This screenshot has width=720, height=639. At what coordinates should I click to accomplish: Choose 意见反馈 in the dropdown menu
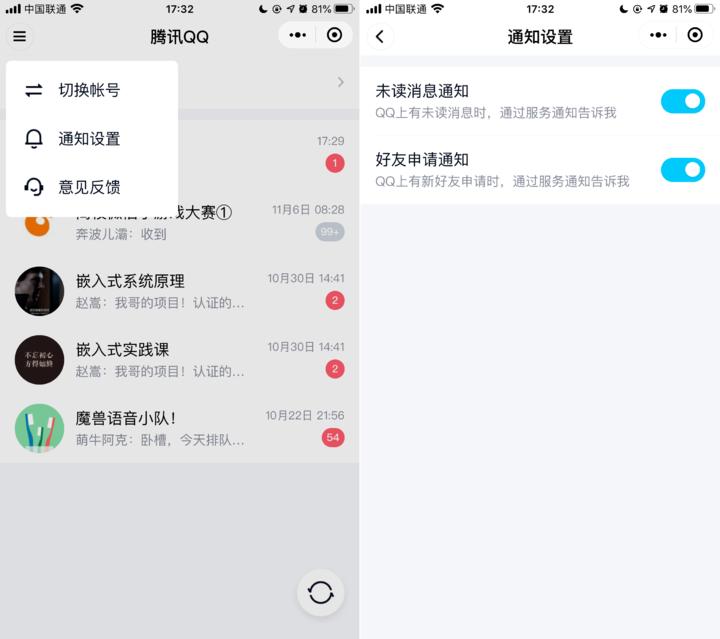coord(90,187)
